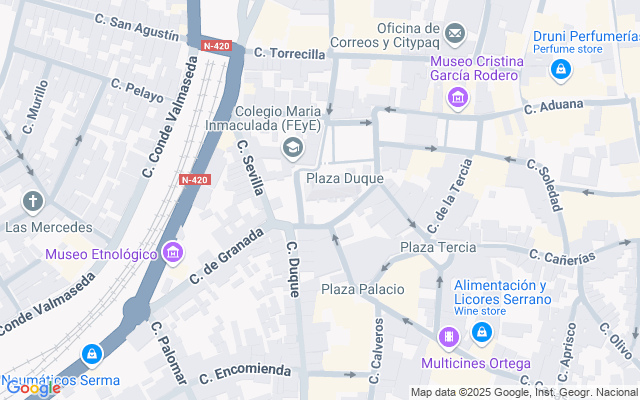The width and height of the screenshot is (640, 400).
Task: Tap the Colegio Maria Inmaculada school marker
Action: click(x=293, y=148)
